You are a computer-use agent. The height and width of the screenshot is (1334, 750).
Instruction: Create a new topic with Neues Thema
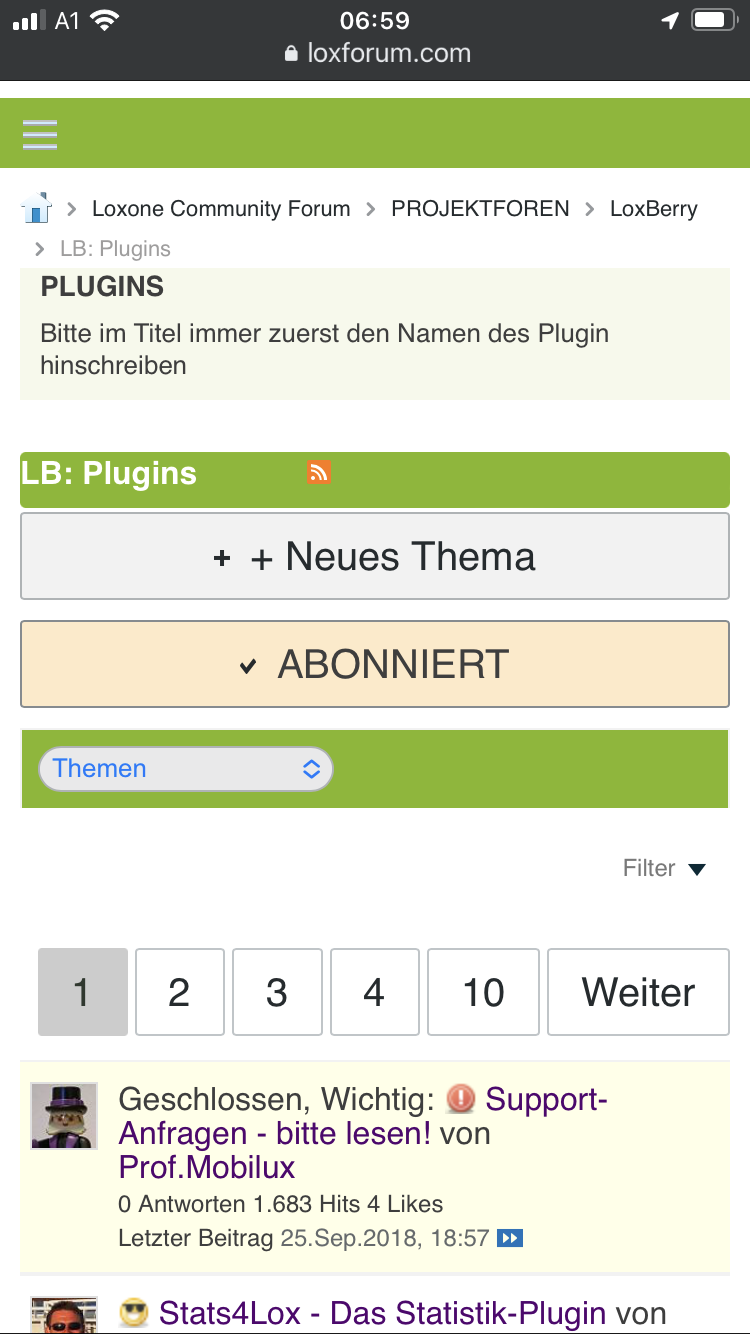[x=375, y=557]
